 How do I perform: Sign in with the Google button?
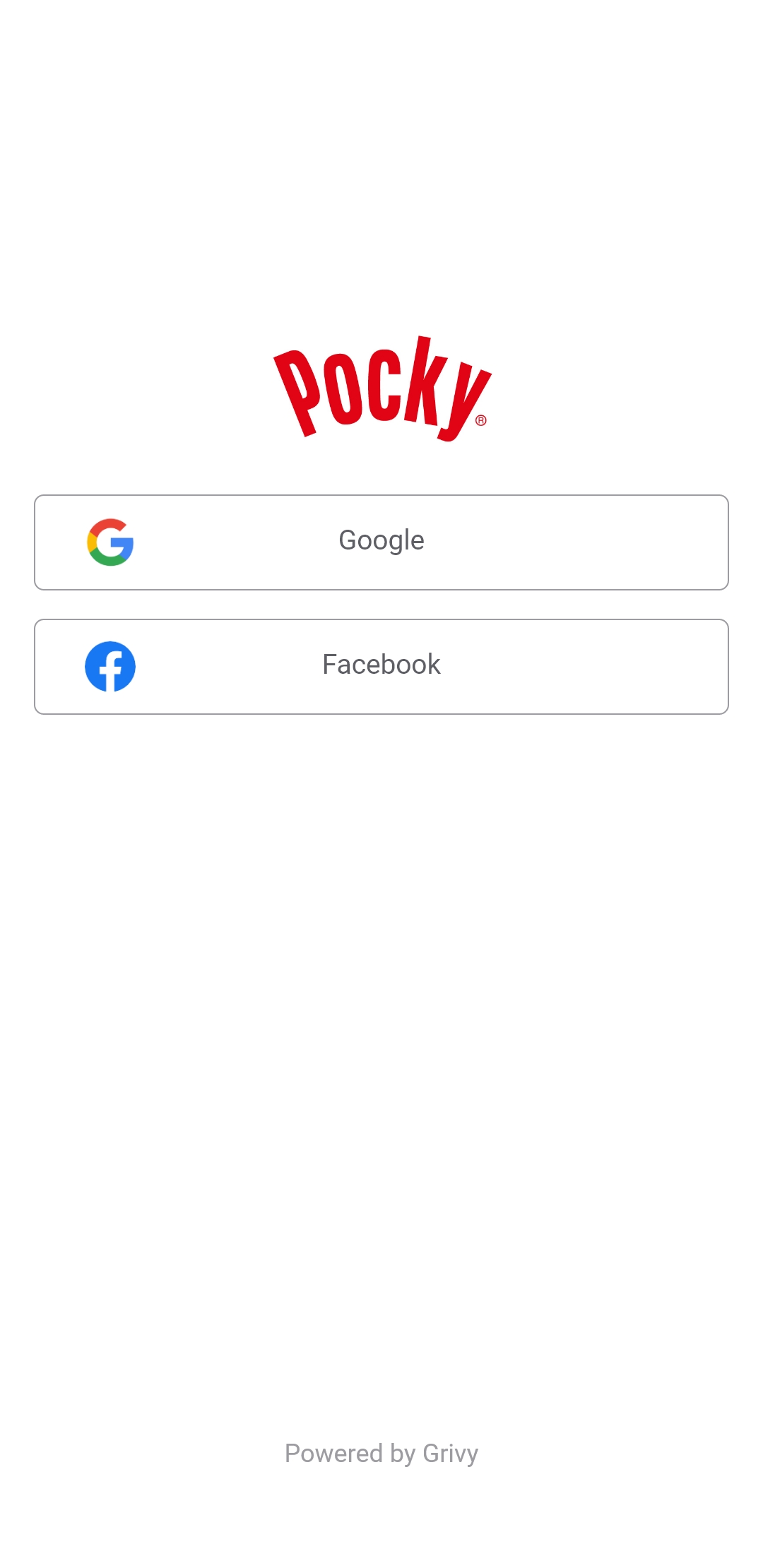381,542
